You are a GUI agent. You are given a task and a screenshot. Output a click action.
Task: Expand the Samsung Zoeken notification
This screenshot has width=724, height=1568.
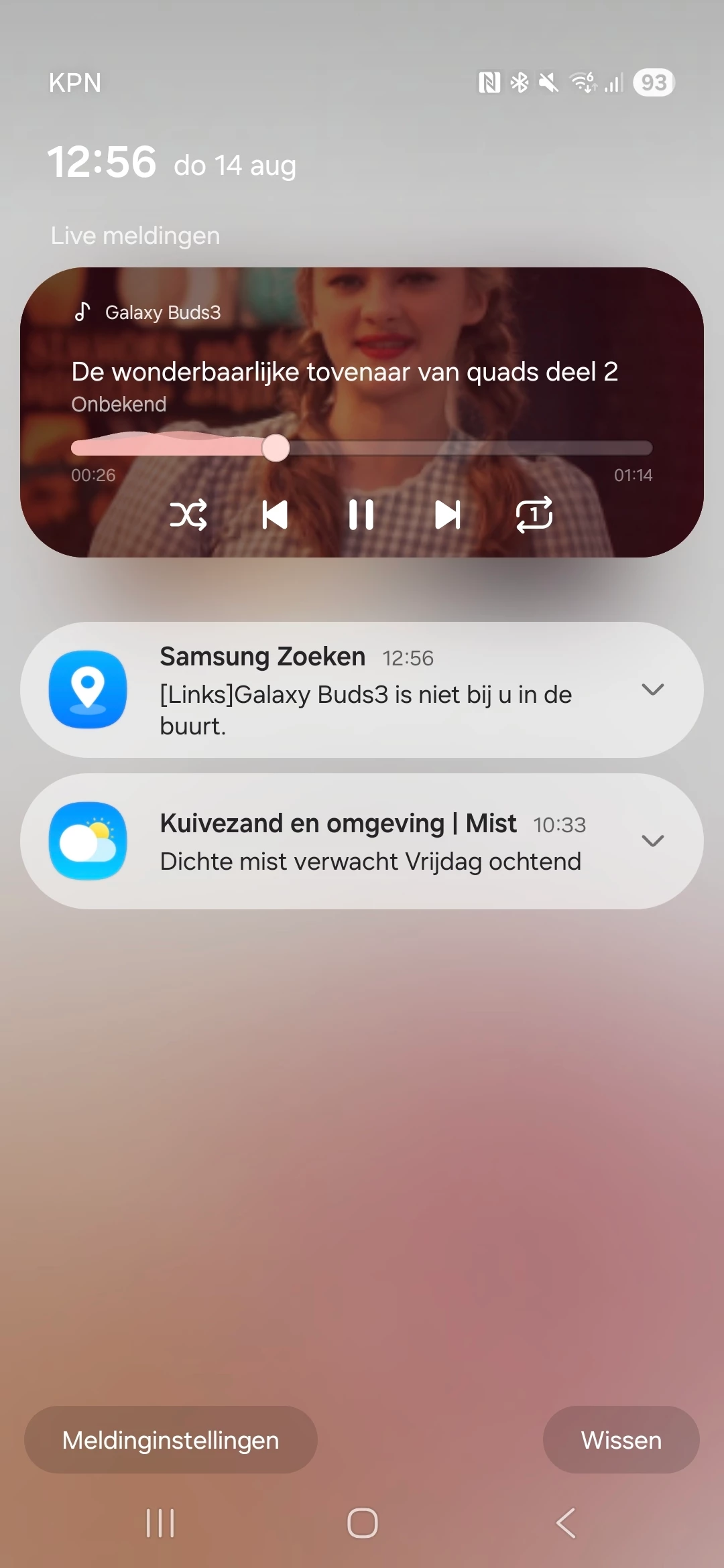pos(652,690)
